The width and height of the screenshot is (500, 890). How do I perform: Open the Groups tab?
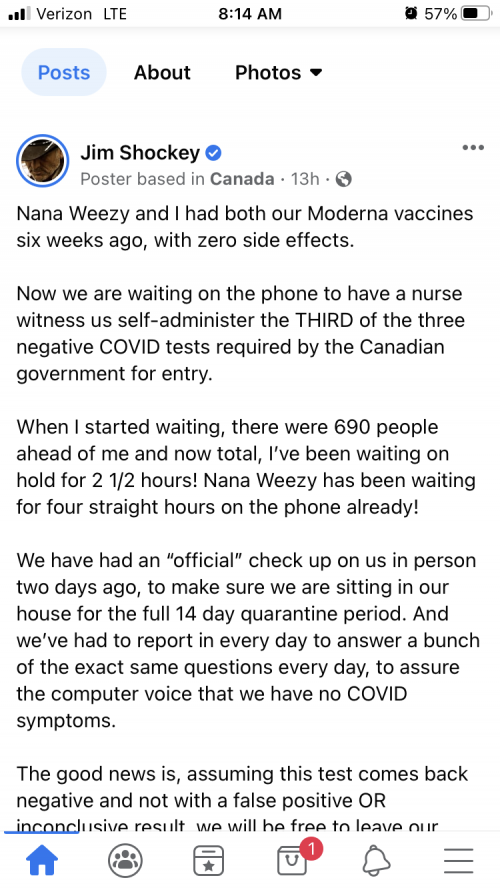[x=125, y=860]
